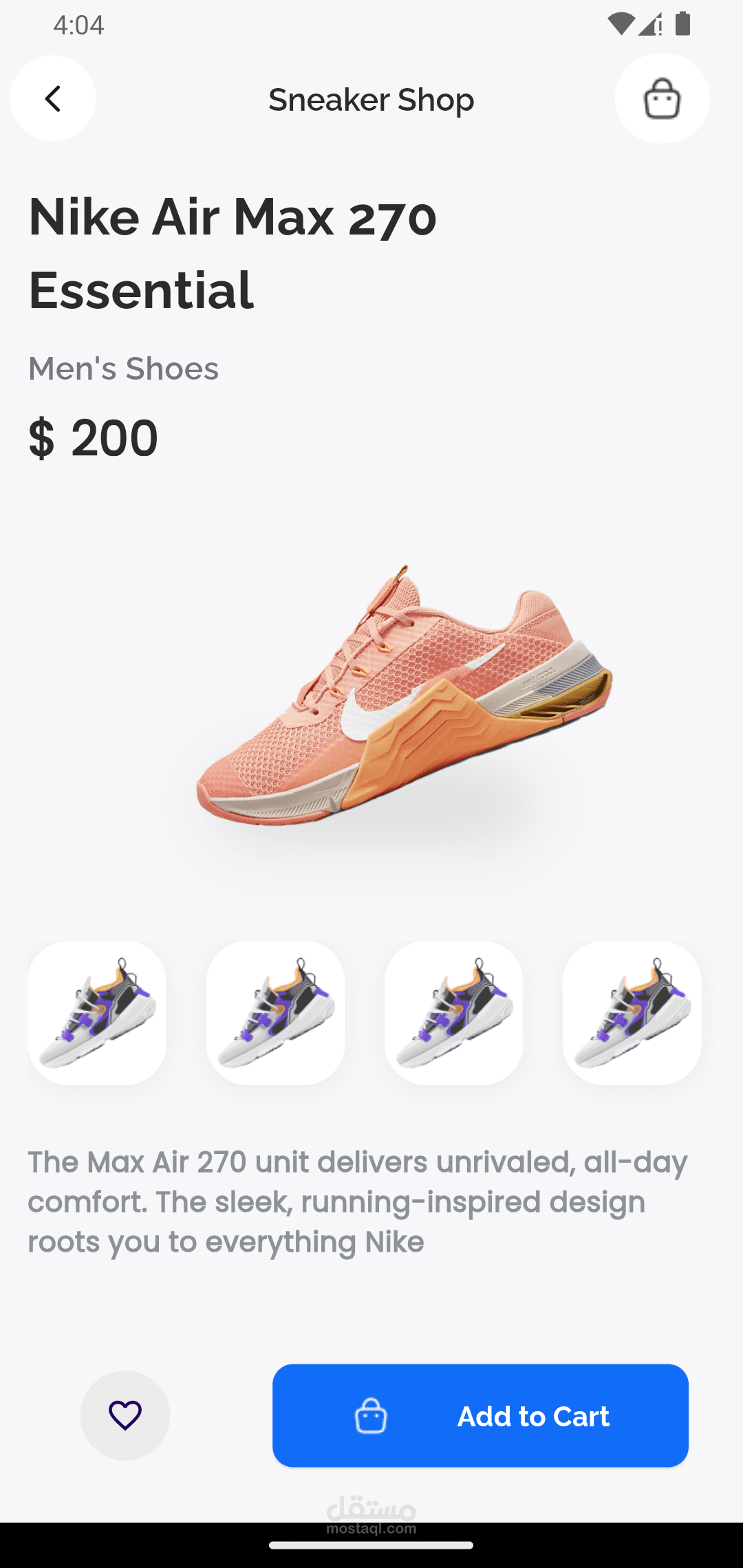743x1568 pixels.
Task: Toggle the wishlist heart for this sneaker
Action: pyautogui.click(x=125, y=1415)
